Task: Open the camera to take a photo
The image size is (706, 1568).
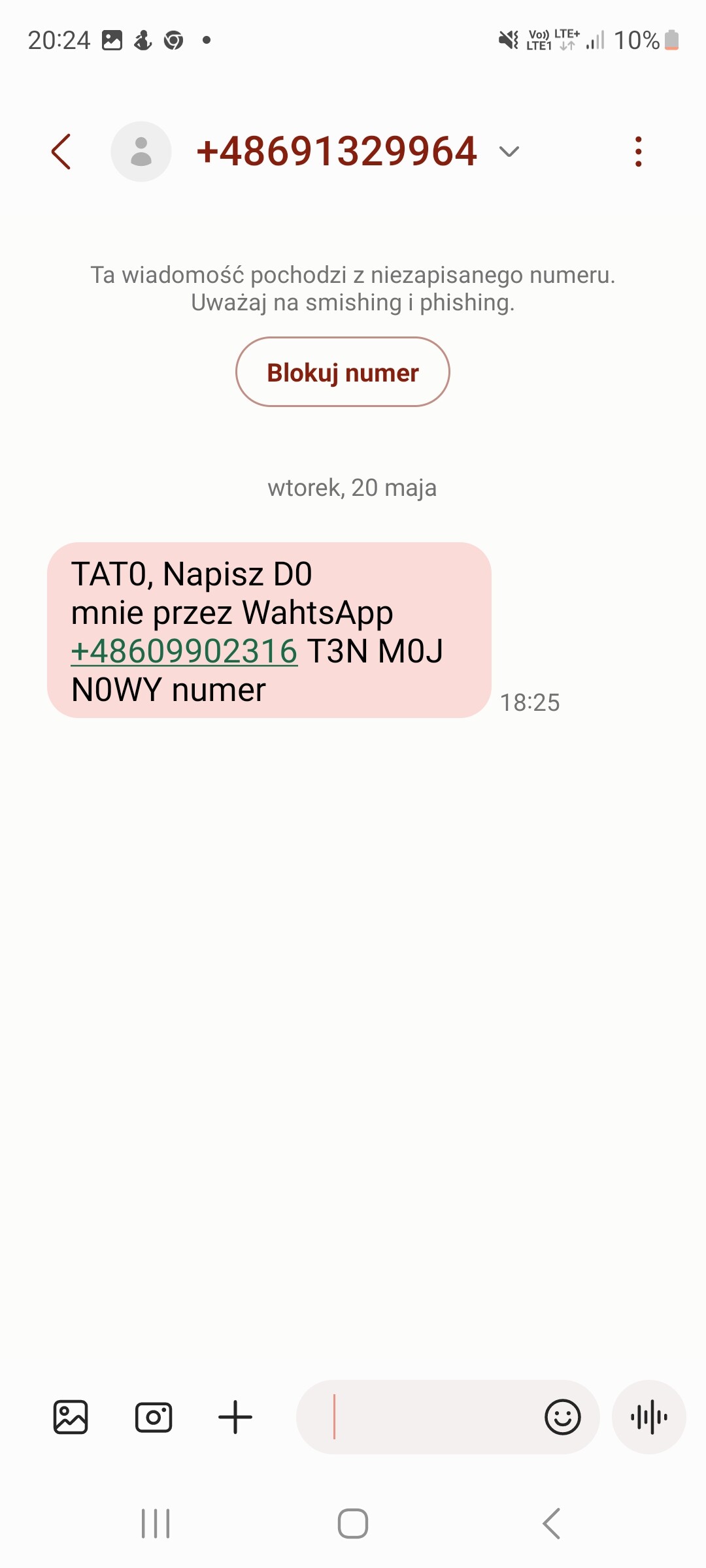Action: [154, 1417]
